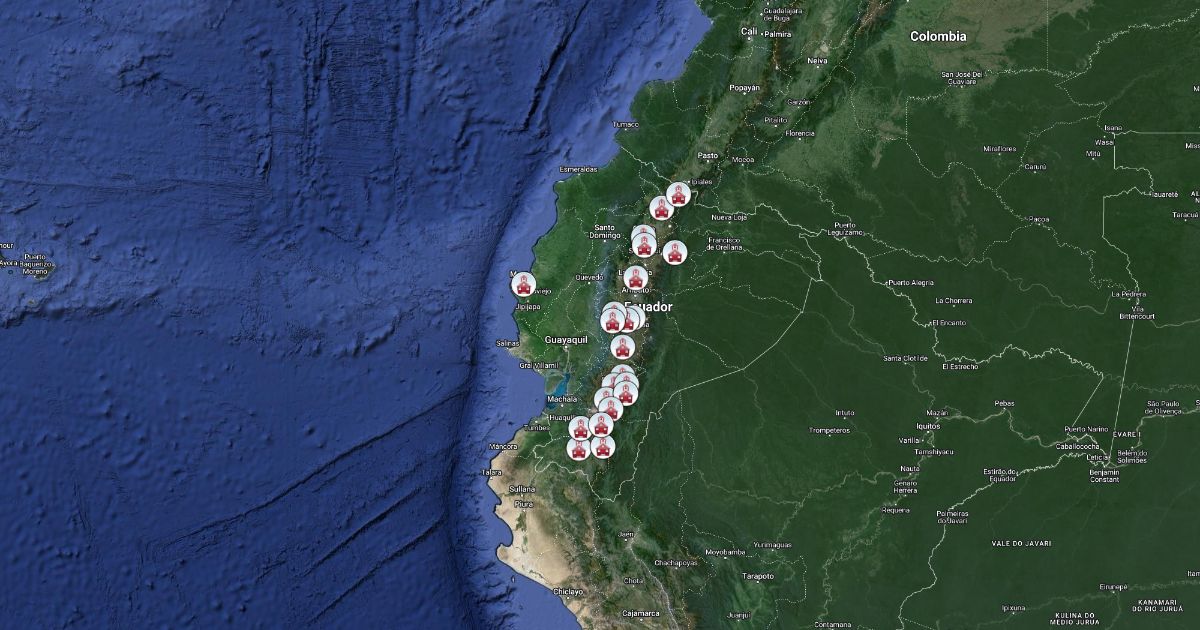Viewport: 1200px width, 630px height.
Task: Tap the school marker west of Francisco de Orellana
Action: coord(675,252)
